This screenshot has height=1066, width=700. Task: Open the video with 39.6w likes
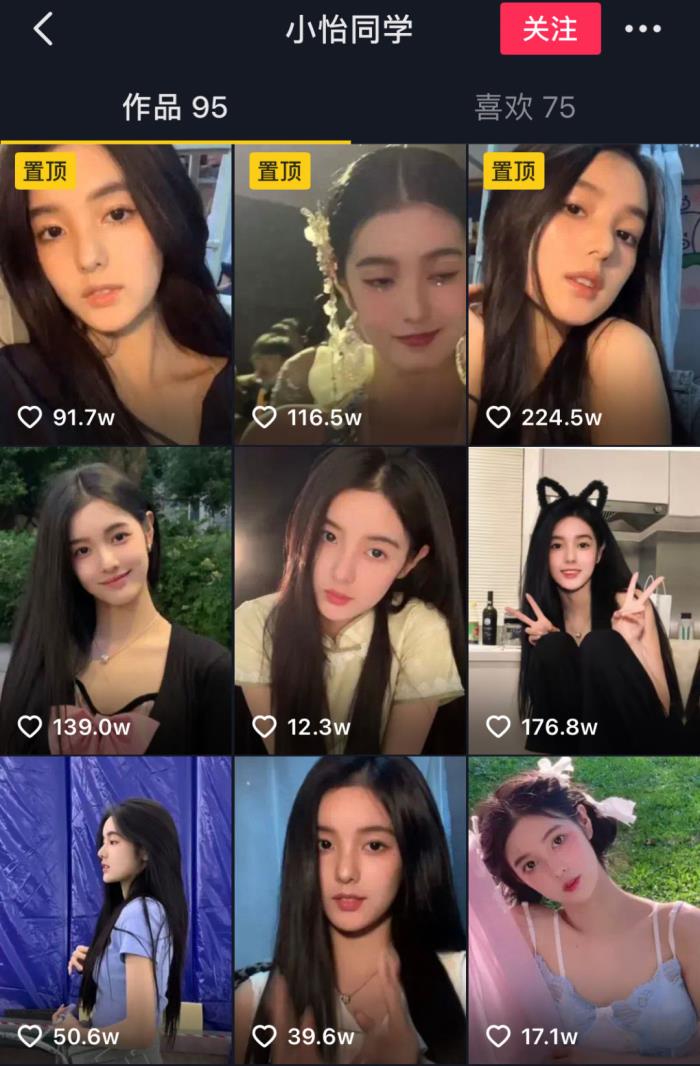tap(350, 910)
